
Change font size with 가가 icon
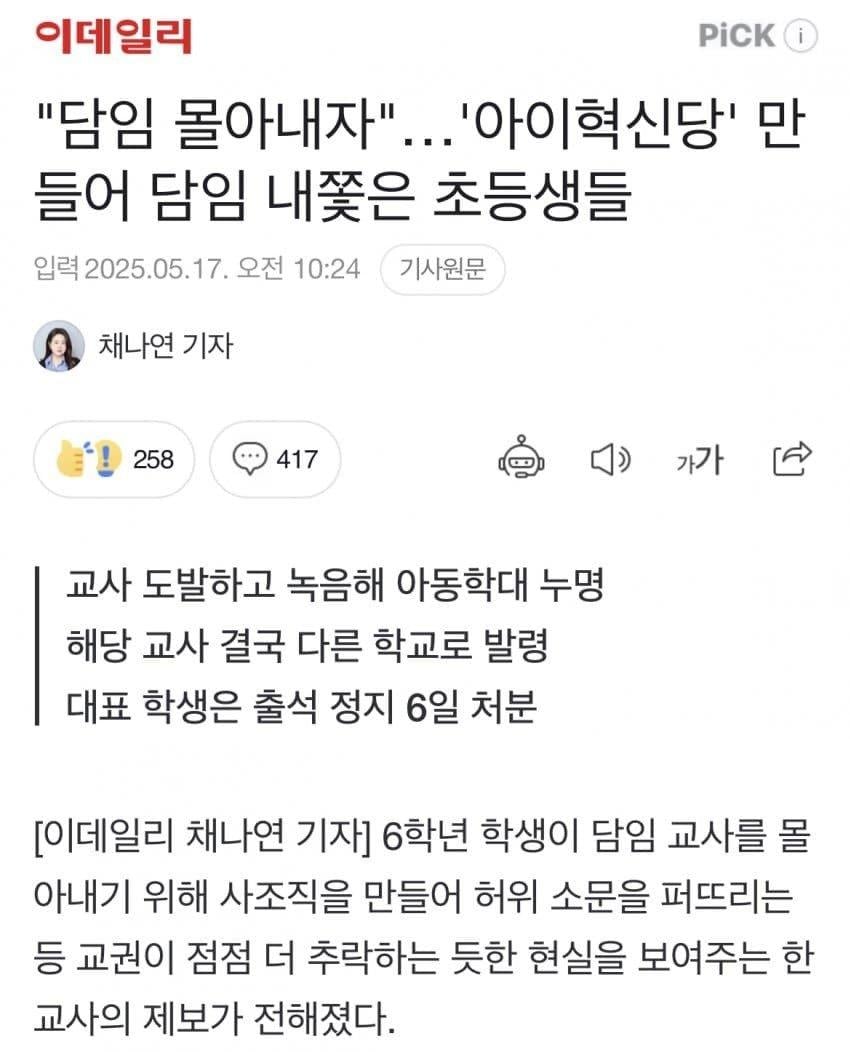click(x=699, y=459)
